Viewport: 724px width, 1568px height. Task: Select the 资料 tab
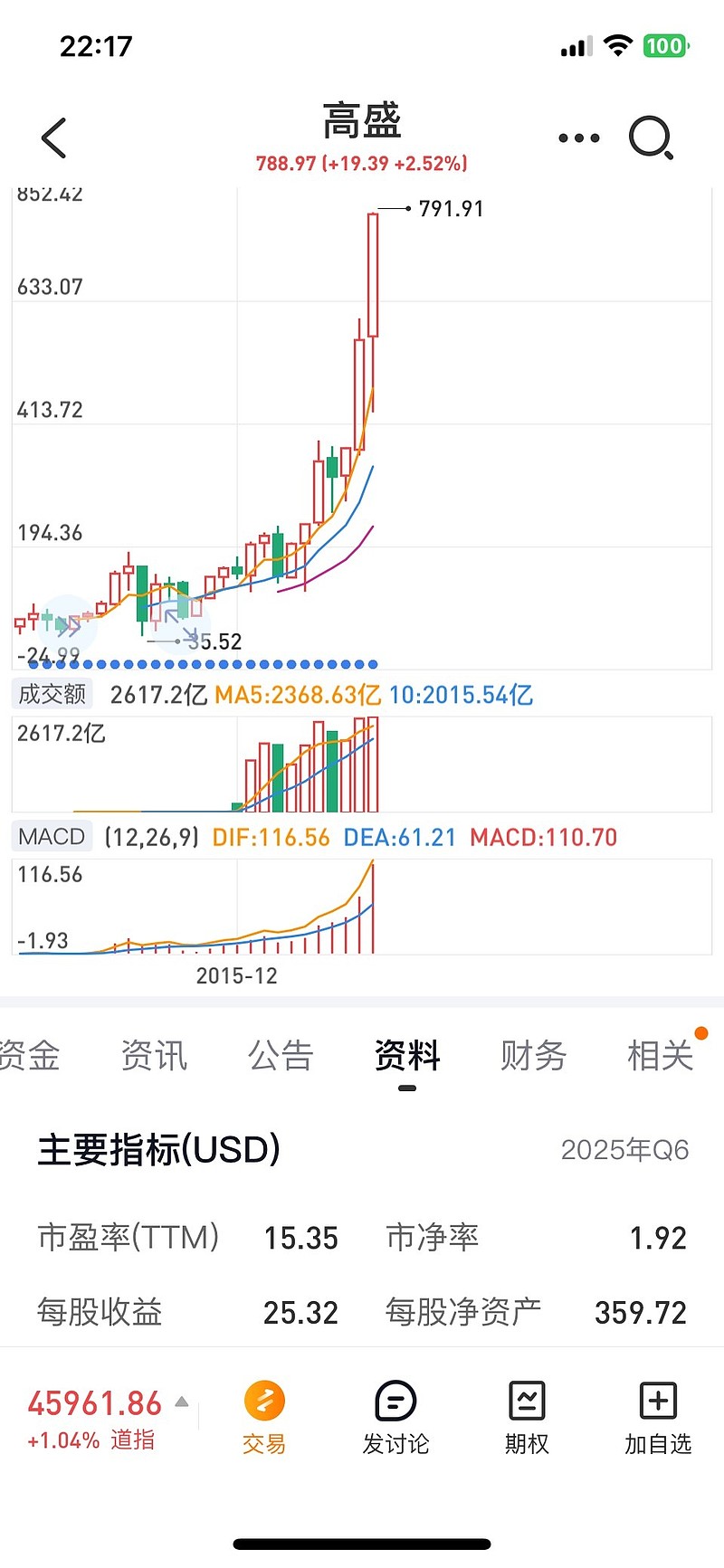click(x=407, y=1056)
